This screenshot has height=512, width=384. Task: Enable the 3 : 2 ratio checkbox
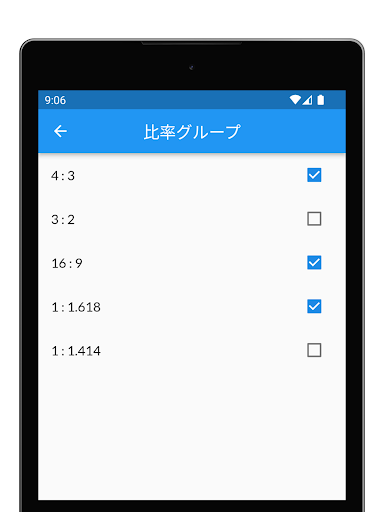pos(314,219)
